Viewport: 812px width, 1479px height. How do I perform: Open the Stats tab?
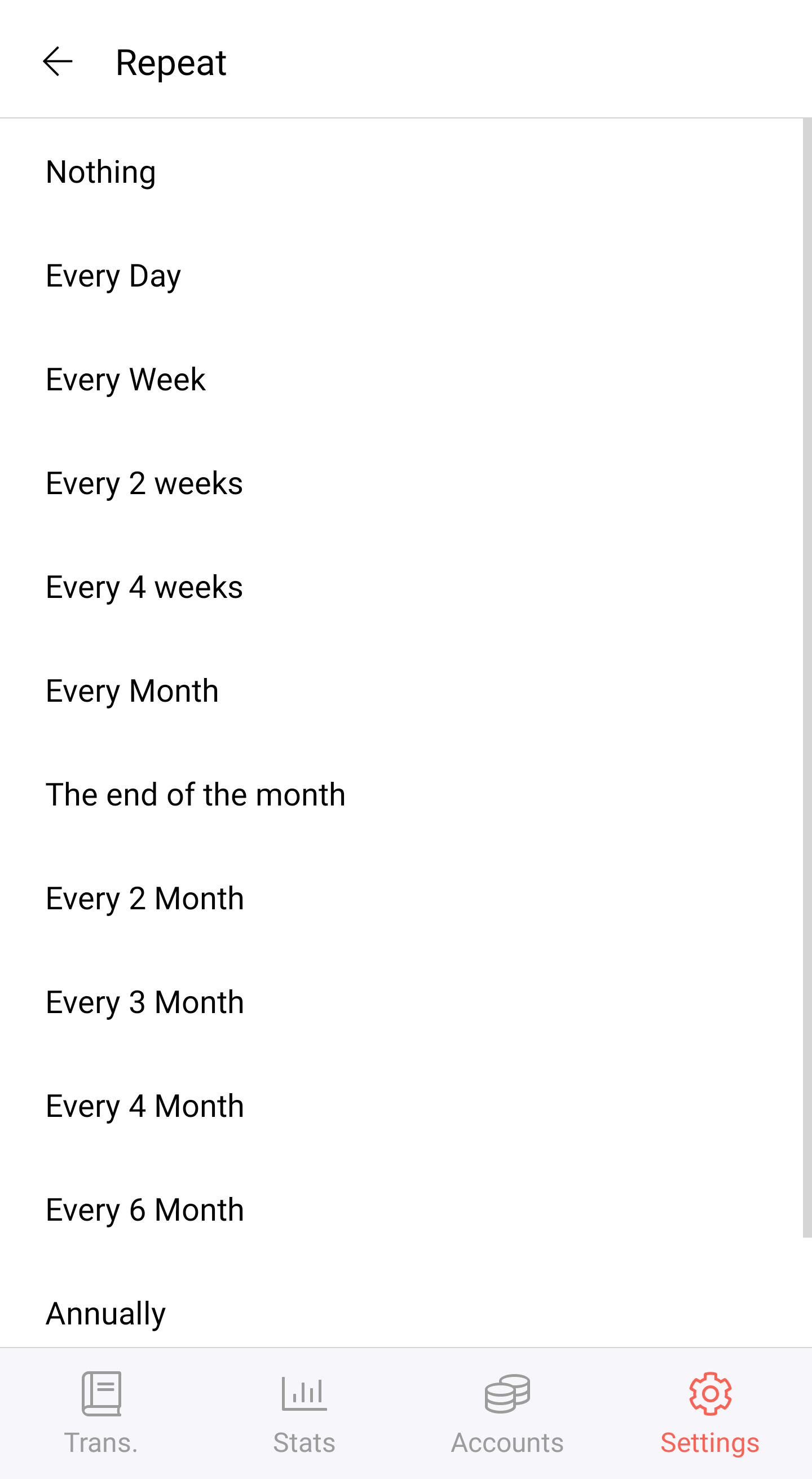tap(304, 1414)
